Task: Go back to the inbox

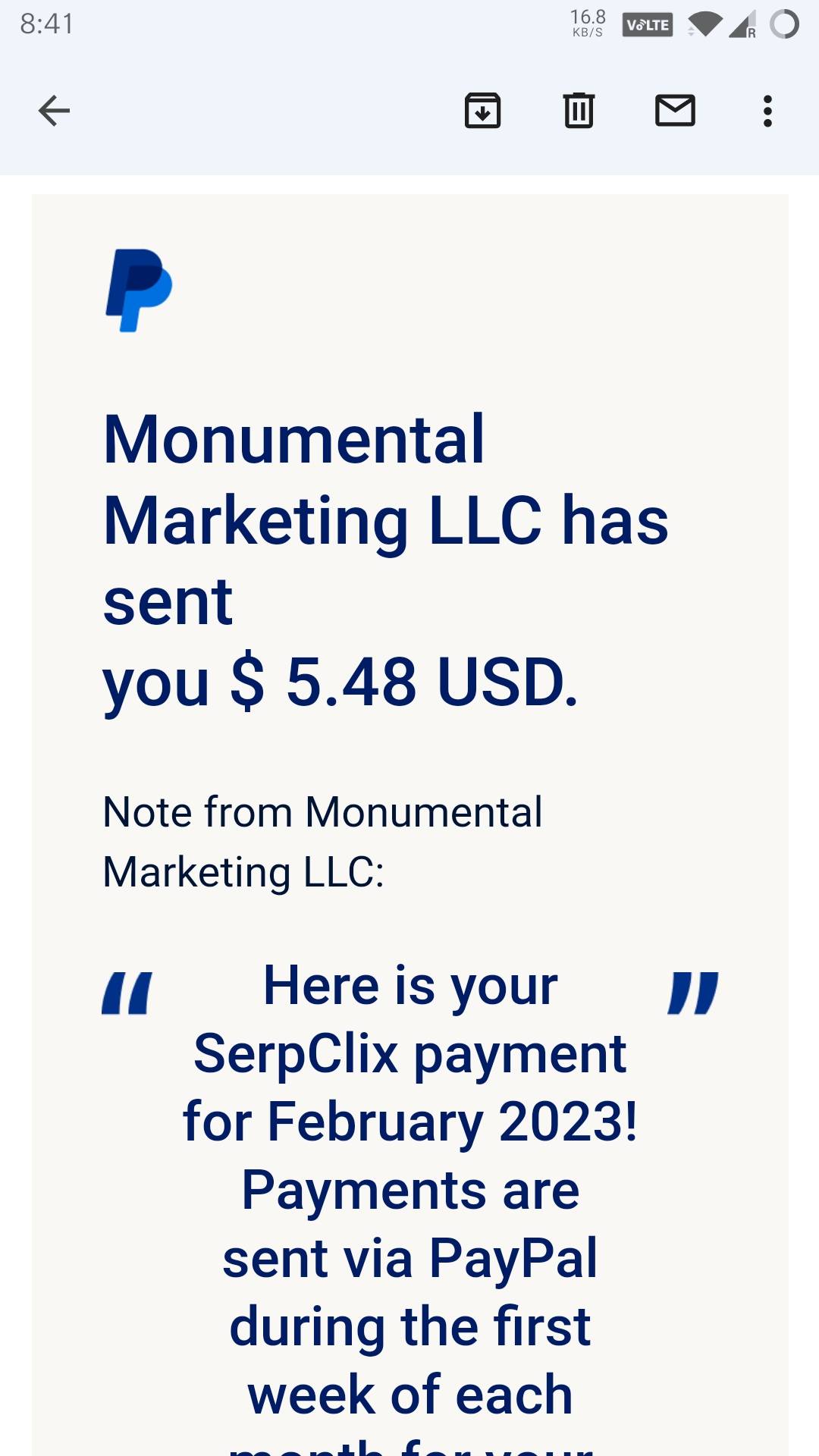Action: [54, 111]
